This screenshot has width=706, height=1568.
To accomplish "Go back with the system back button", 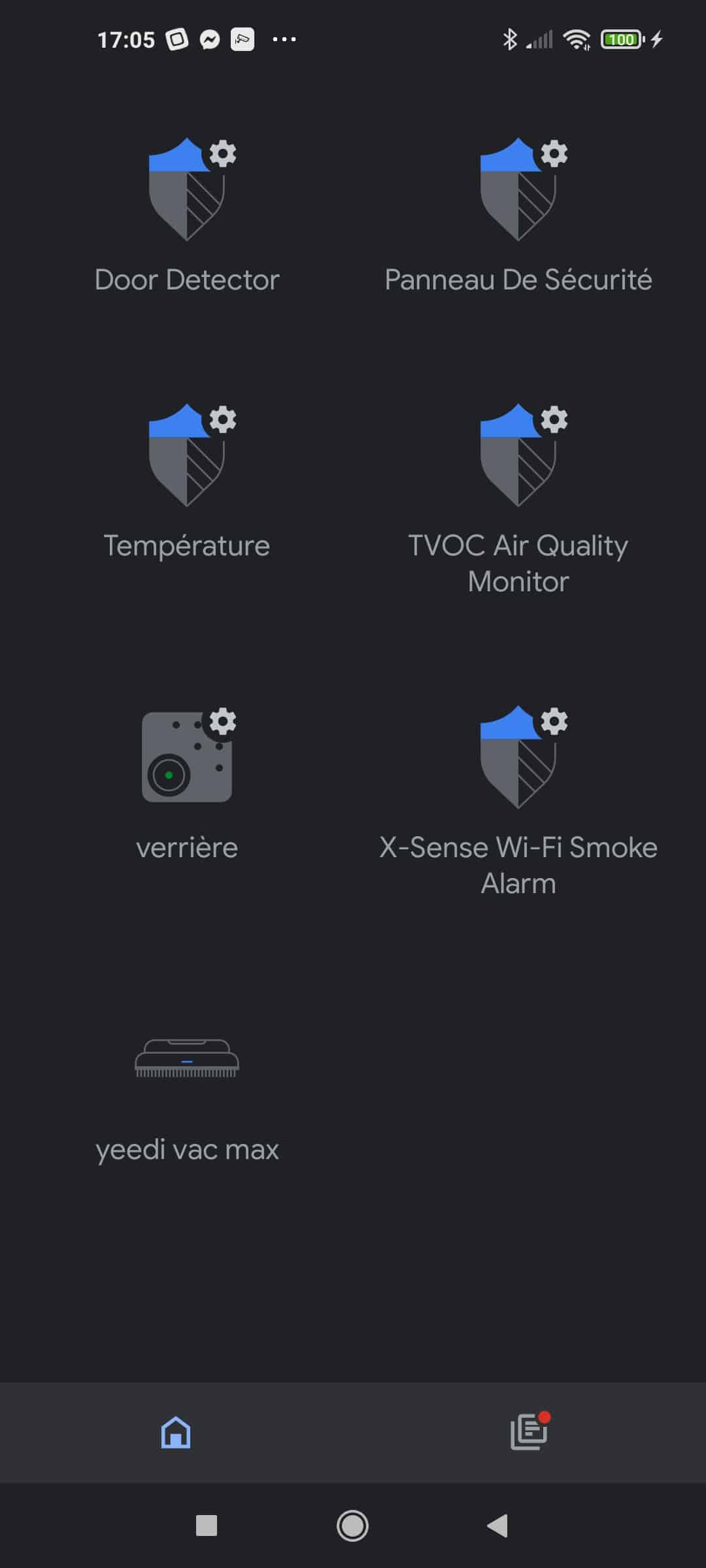I will (x=497, y=1526).
